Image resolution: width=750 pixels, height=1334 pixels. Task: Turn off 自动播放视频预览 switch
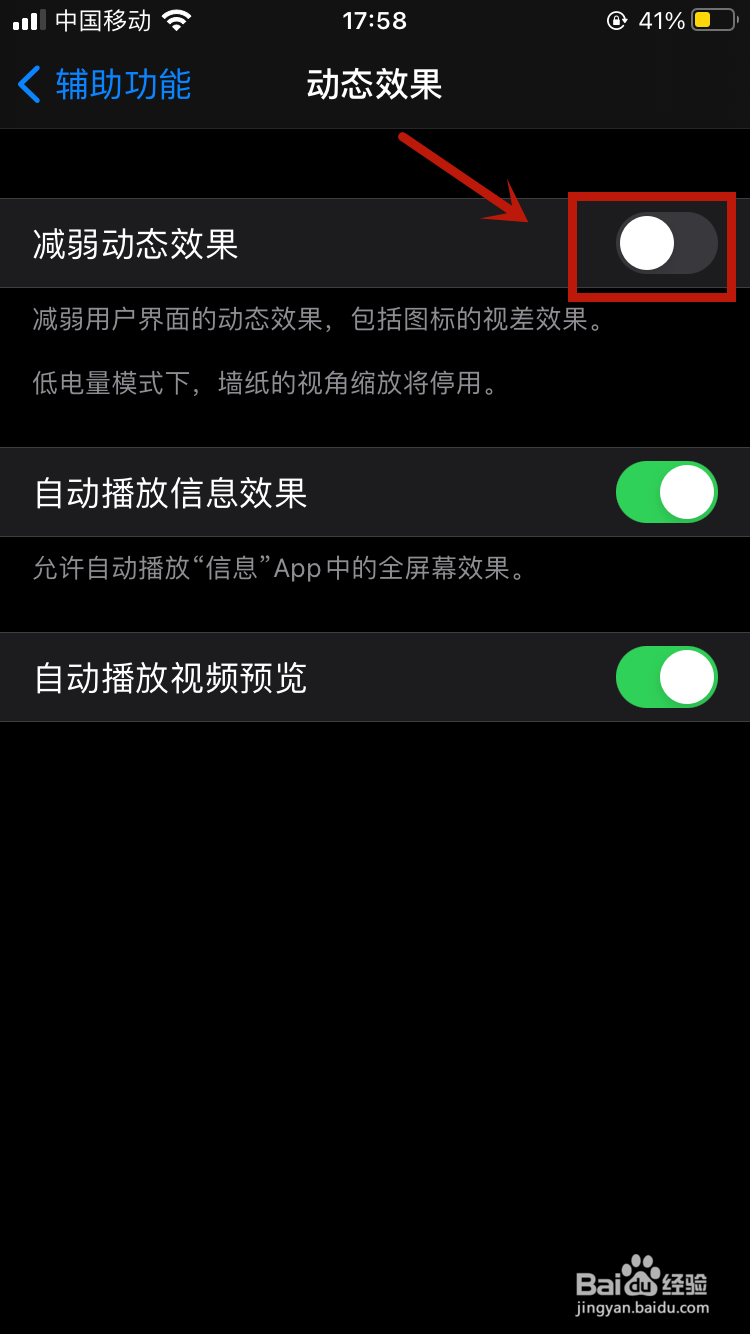pyautogui.click(x=666, y=677)
